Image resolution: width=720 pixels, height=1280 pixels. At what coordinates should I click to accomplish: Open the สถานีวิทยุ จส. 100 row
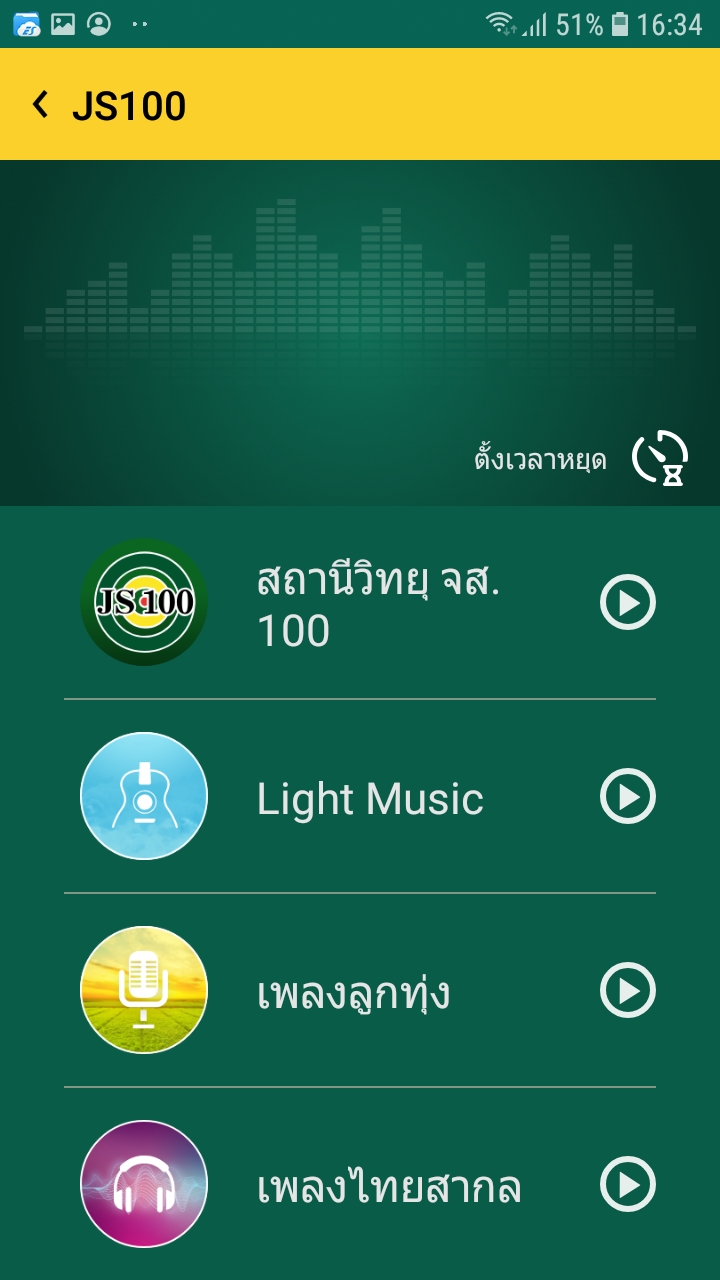378,604
